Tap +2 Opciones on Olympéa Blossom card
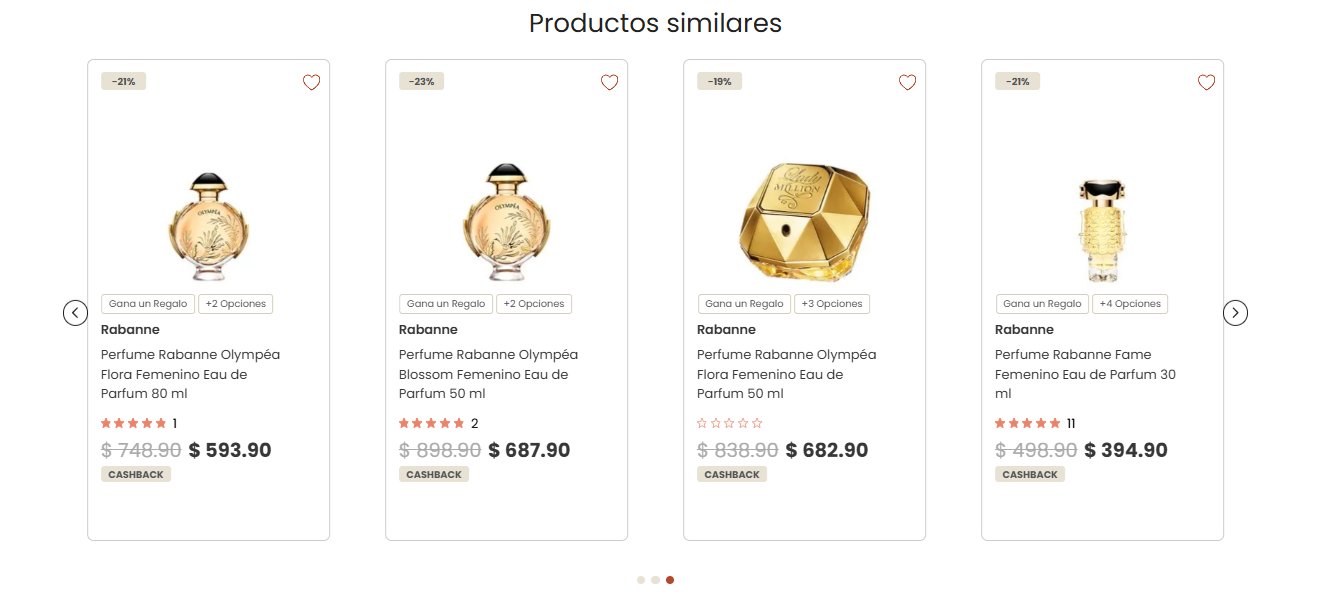The image size is (1324, 604). click(534, 304)
